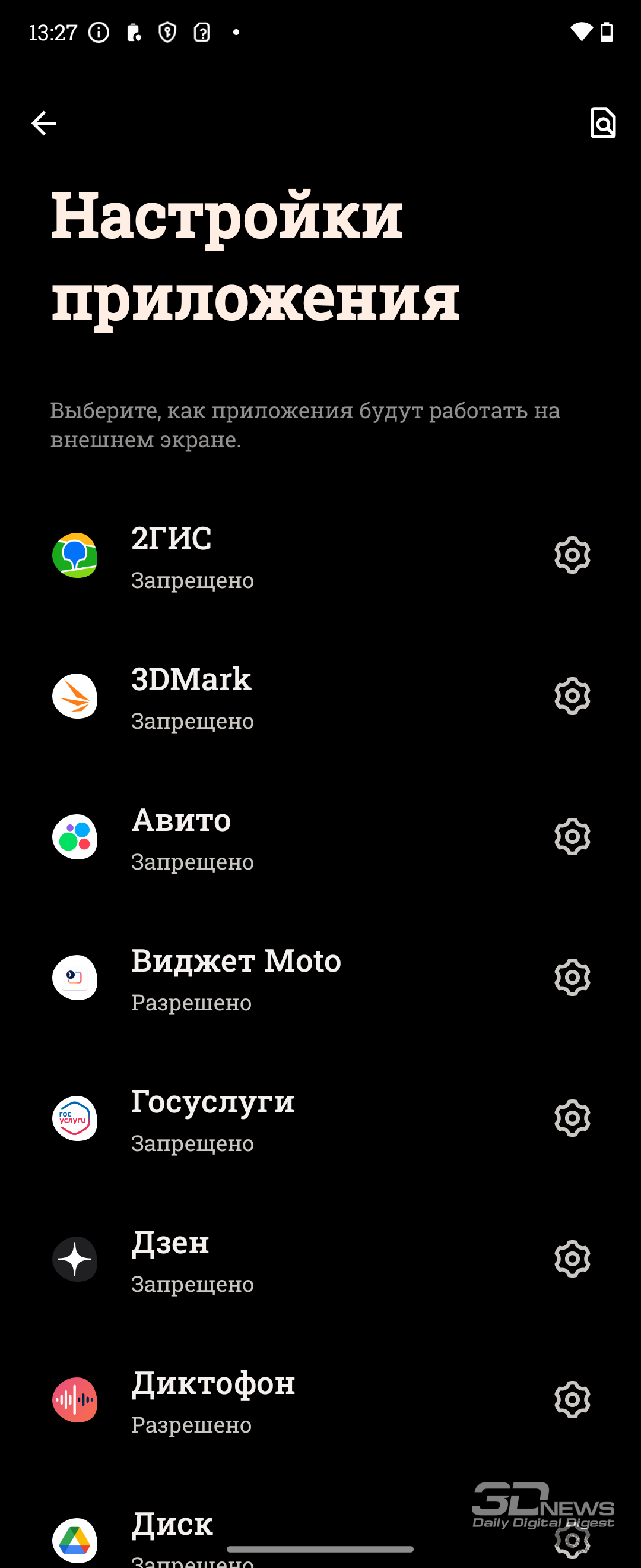This screenshot has width=641, height=1568.
Task: Open the Дзен row
Action: pyautogui.click(x=320, y=1259)
